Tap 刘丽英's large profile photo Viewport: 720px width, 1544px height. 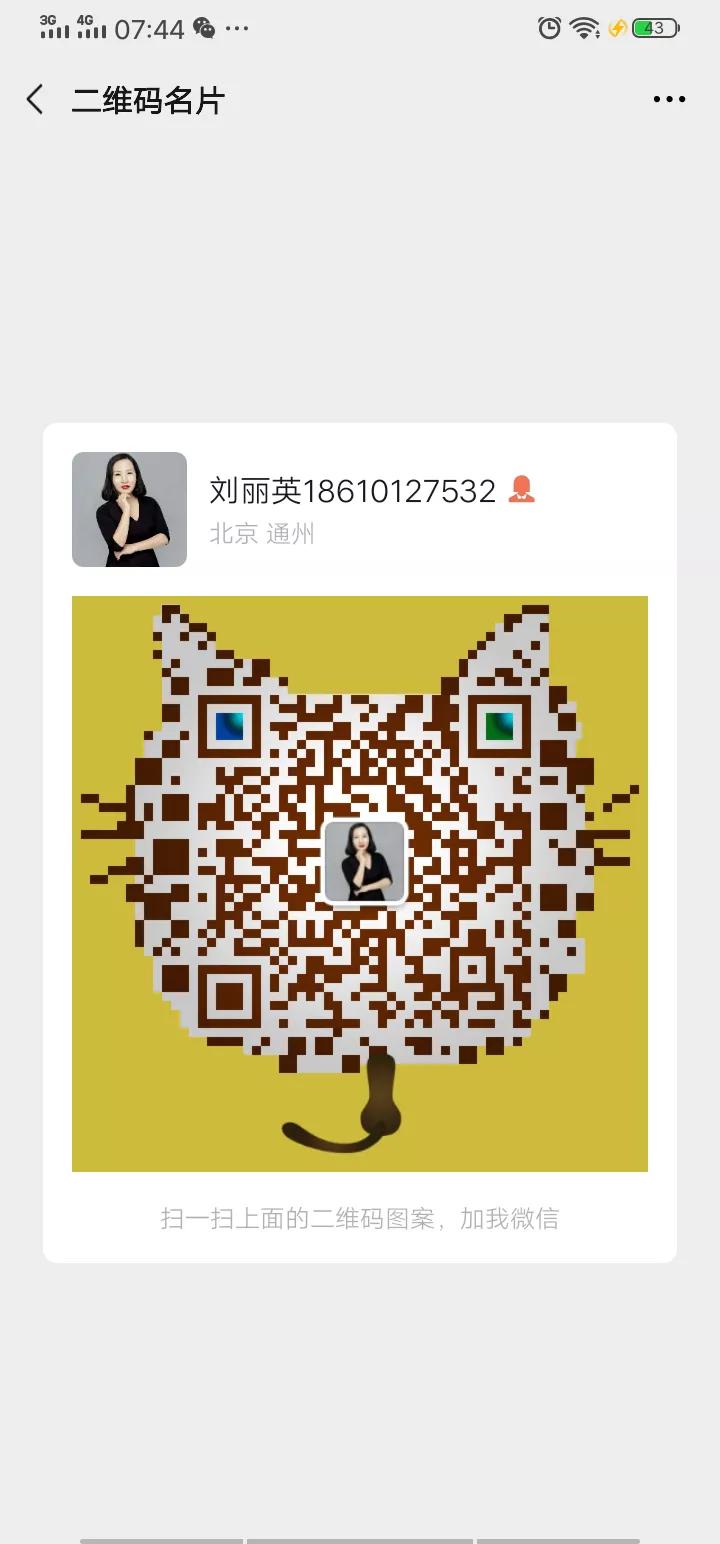tap(129, 510)
